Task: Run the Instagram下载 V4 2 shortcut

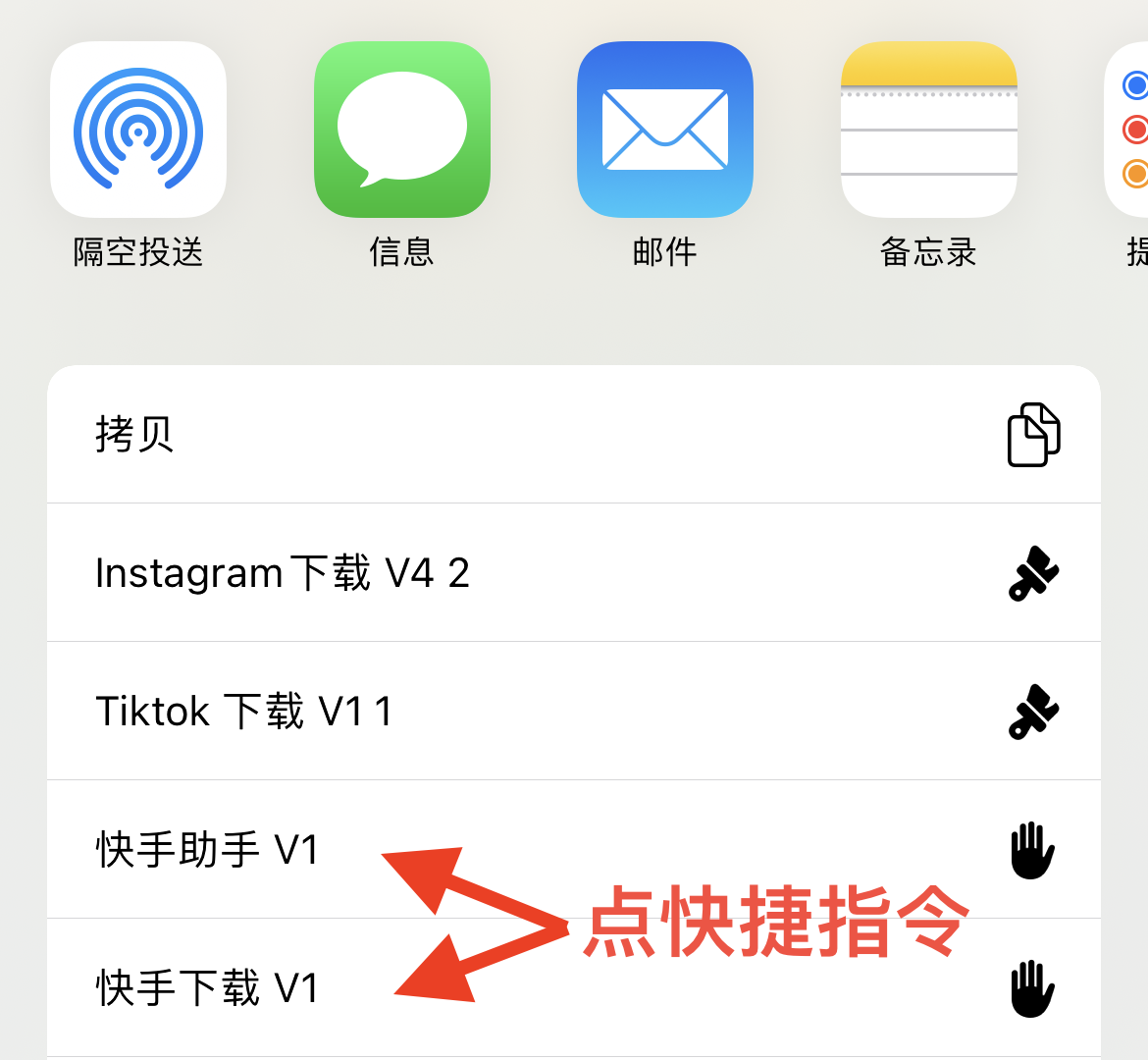Action: tap(574, 573)
